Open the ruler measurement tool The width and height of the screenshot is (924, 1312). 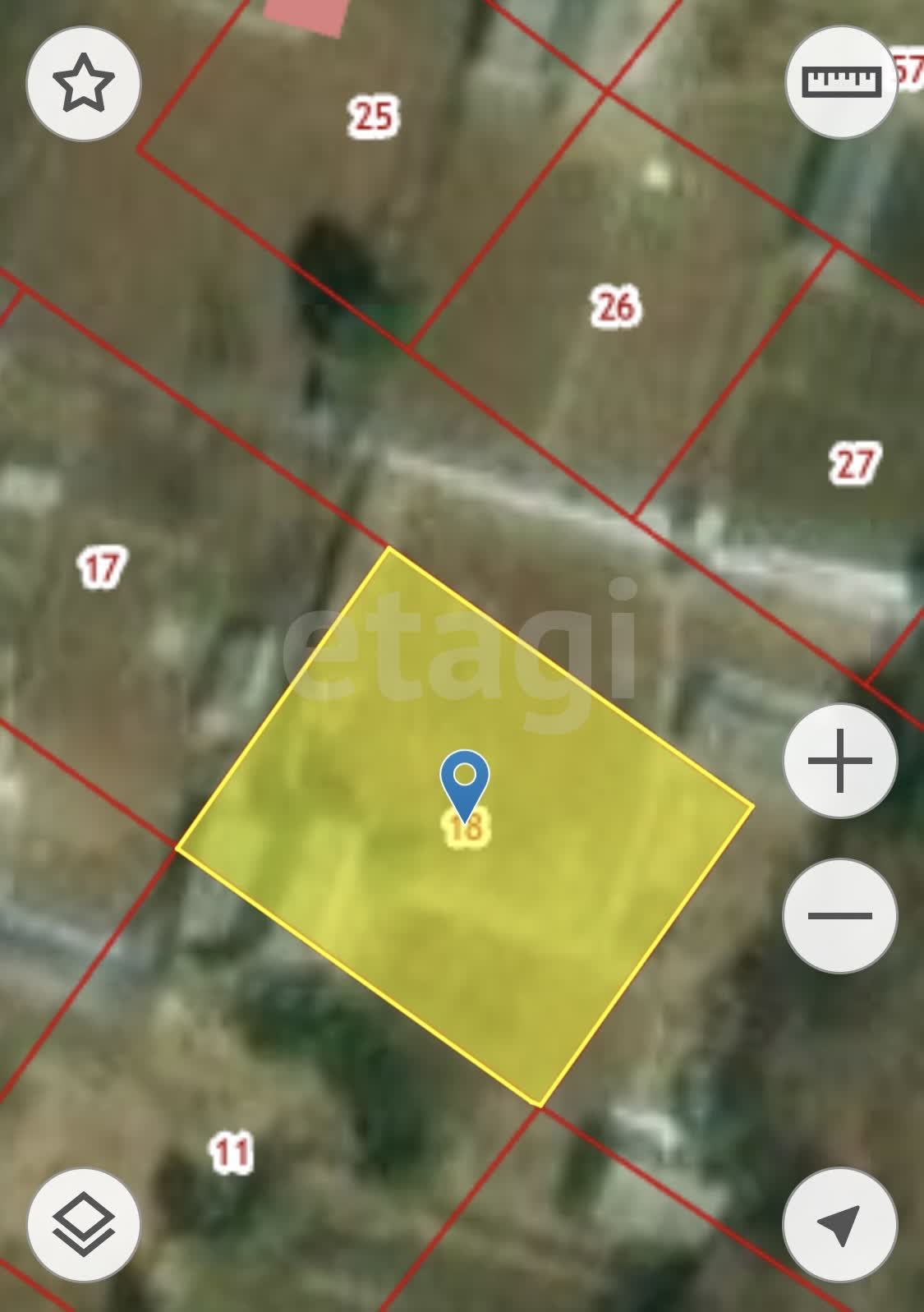[x=840, y=82]
